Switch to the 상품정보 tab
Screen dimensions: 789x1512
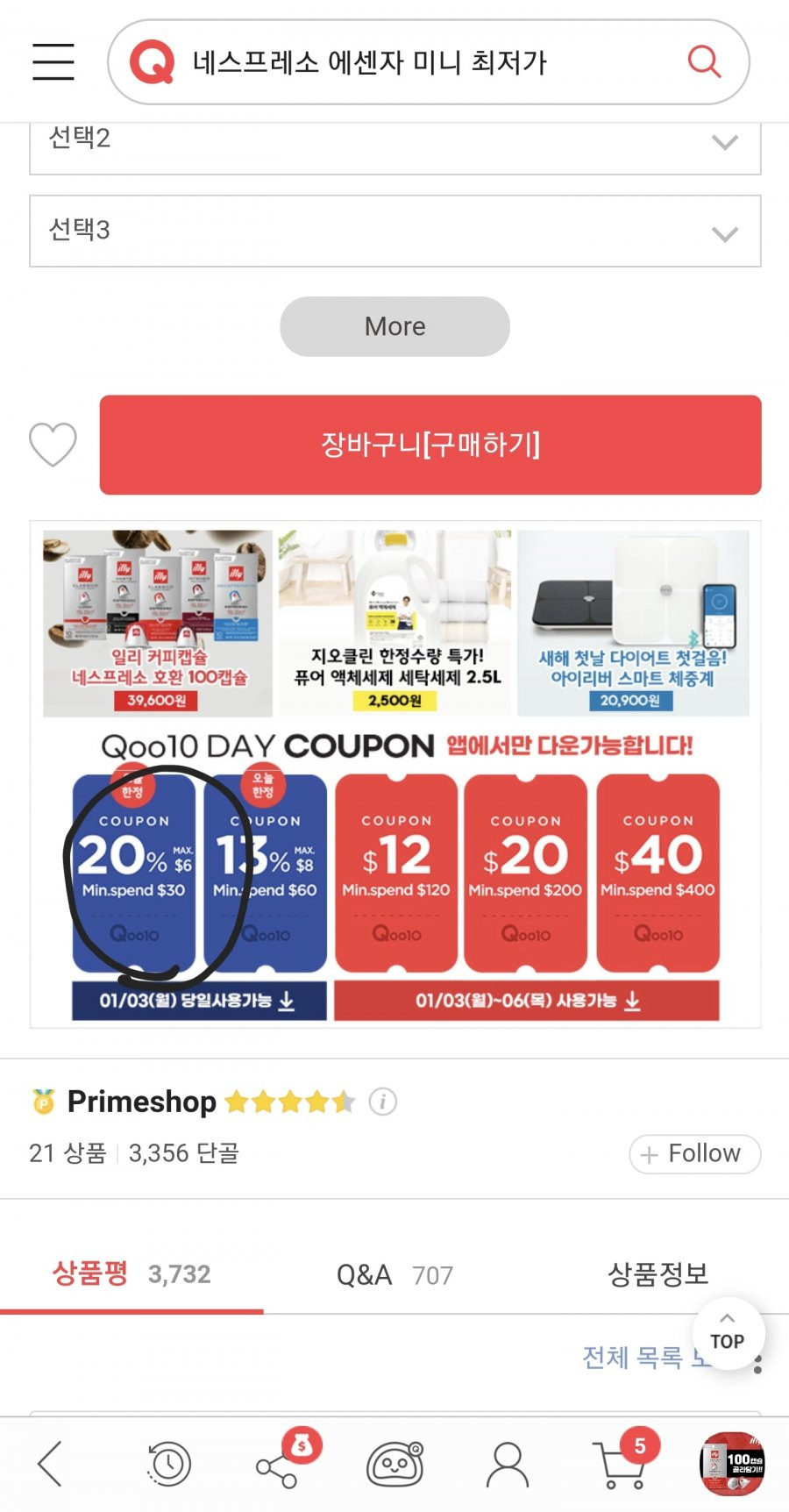tap(657, 1274)
